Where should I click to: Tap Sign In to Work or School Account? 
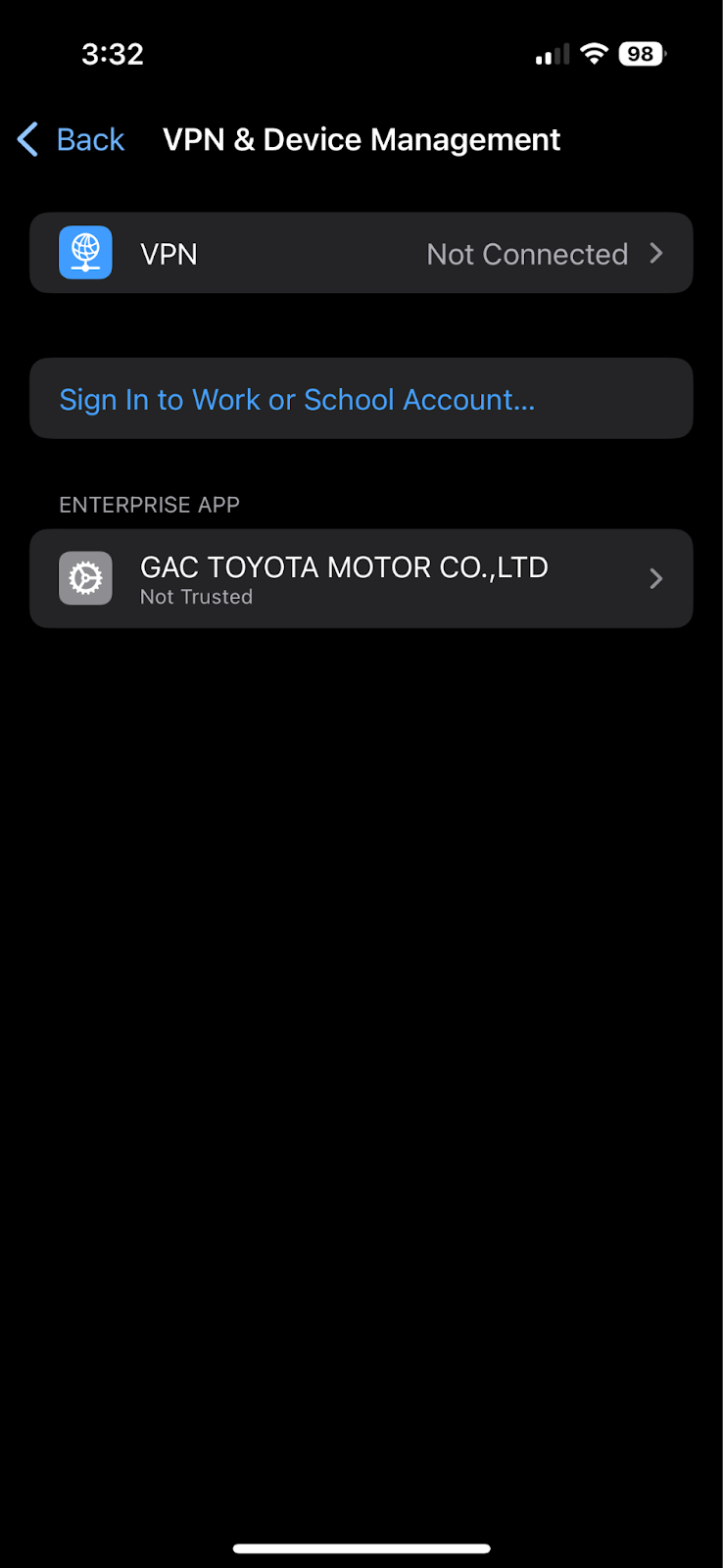297,399
